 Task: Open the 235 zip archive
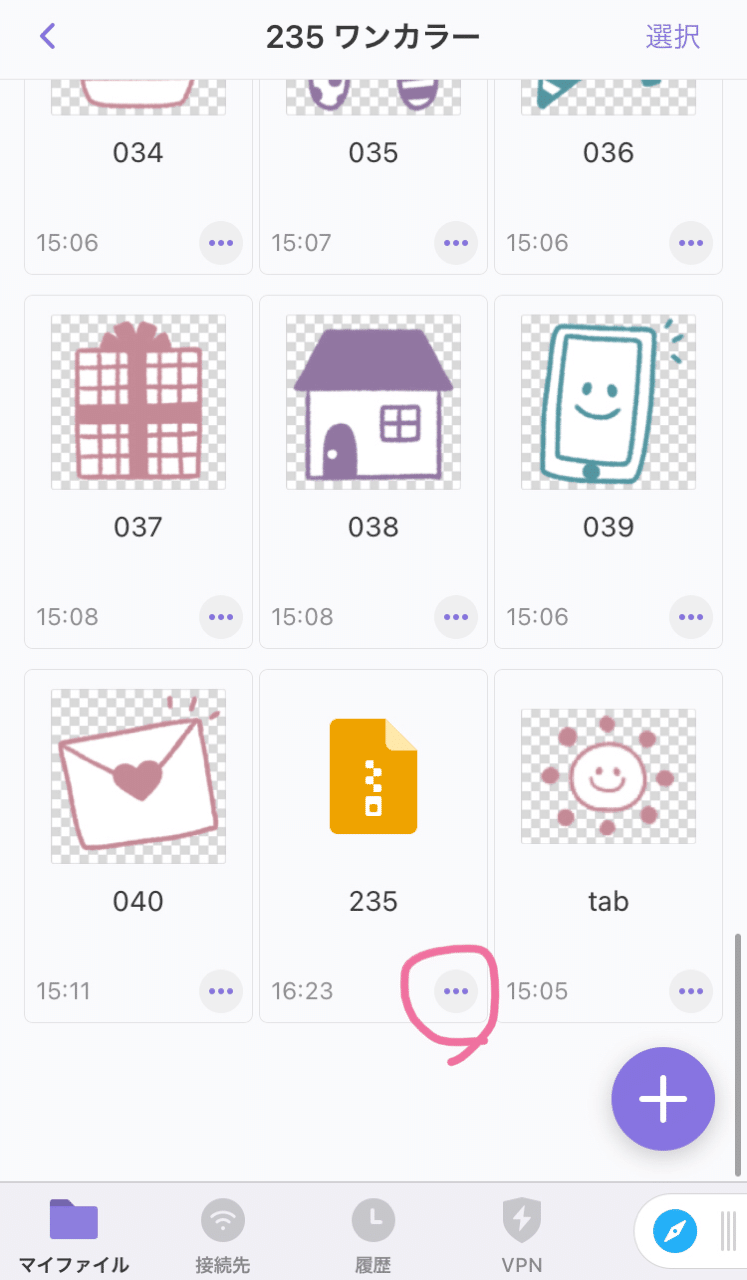(373, 776)
